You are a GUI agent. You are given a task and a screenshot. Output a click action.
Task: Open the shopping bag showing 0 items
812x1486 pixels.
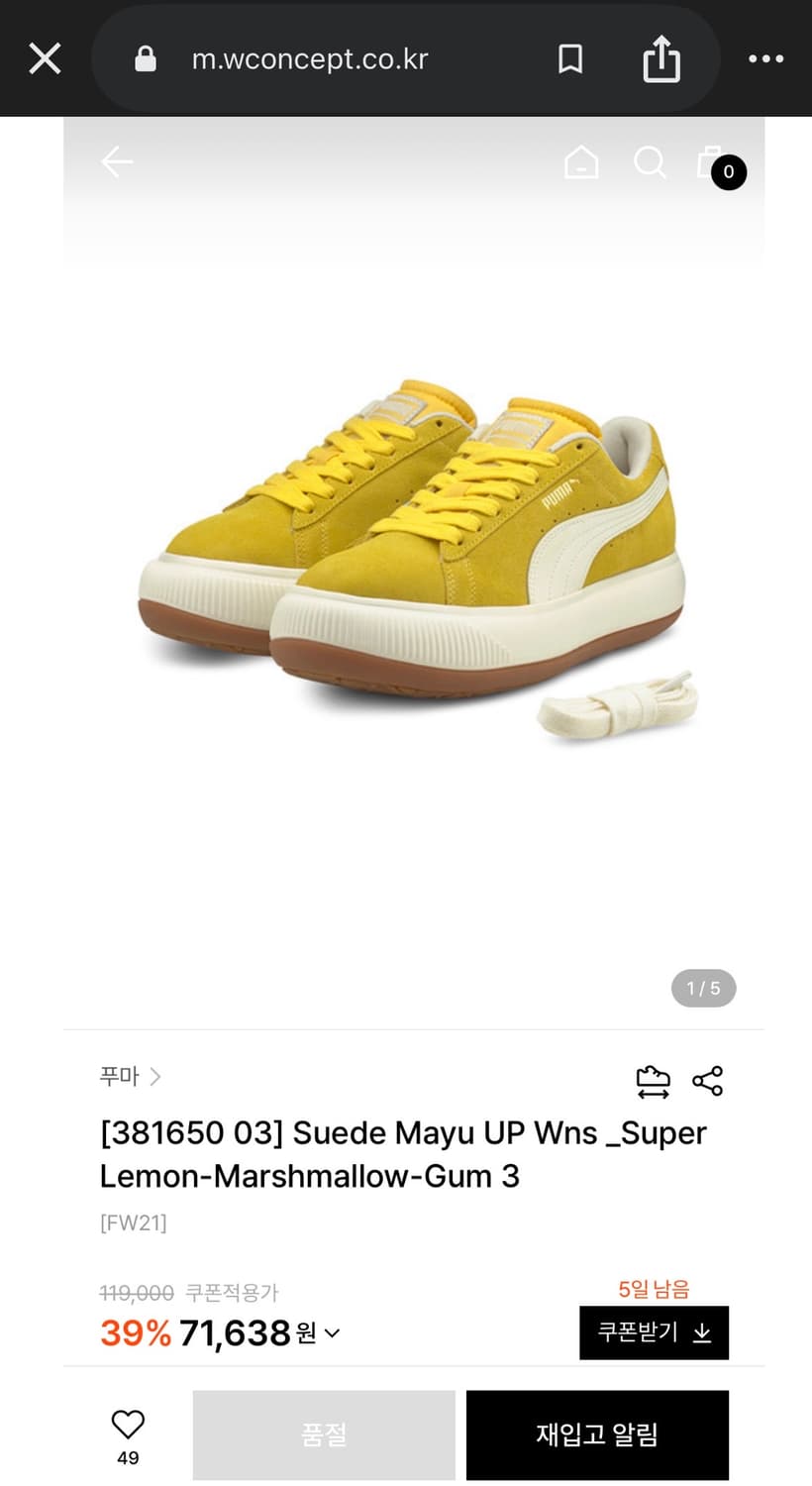[716, 164]
